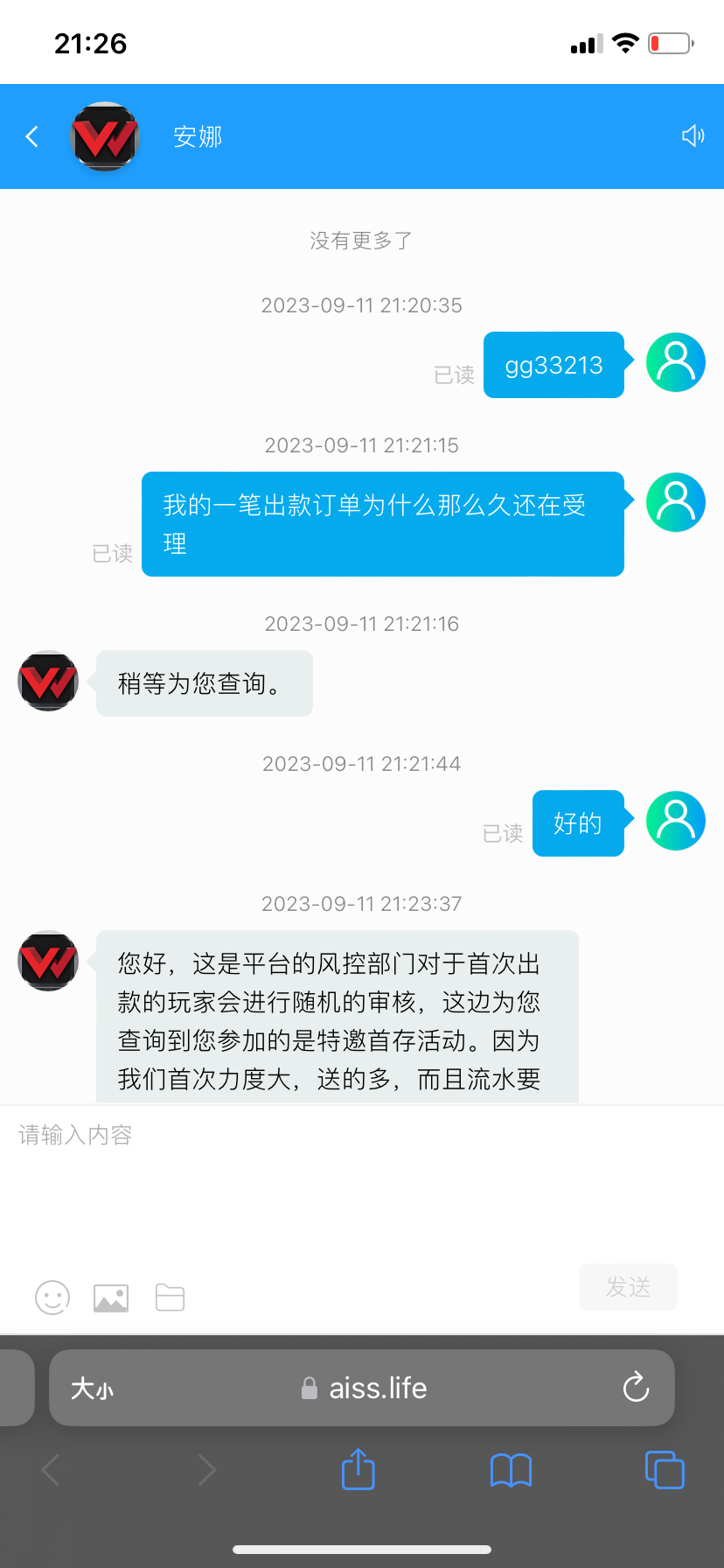Go back from the 安娜 chat

(x=32, y=136)
